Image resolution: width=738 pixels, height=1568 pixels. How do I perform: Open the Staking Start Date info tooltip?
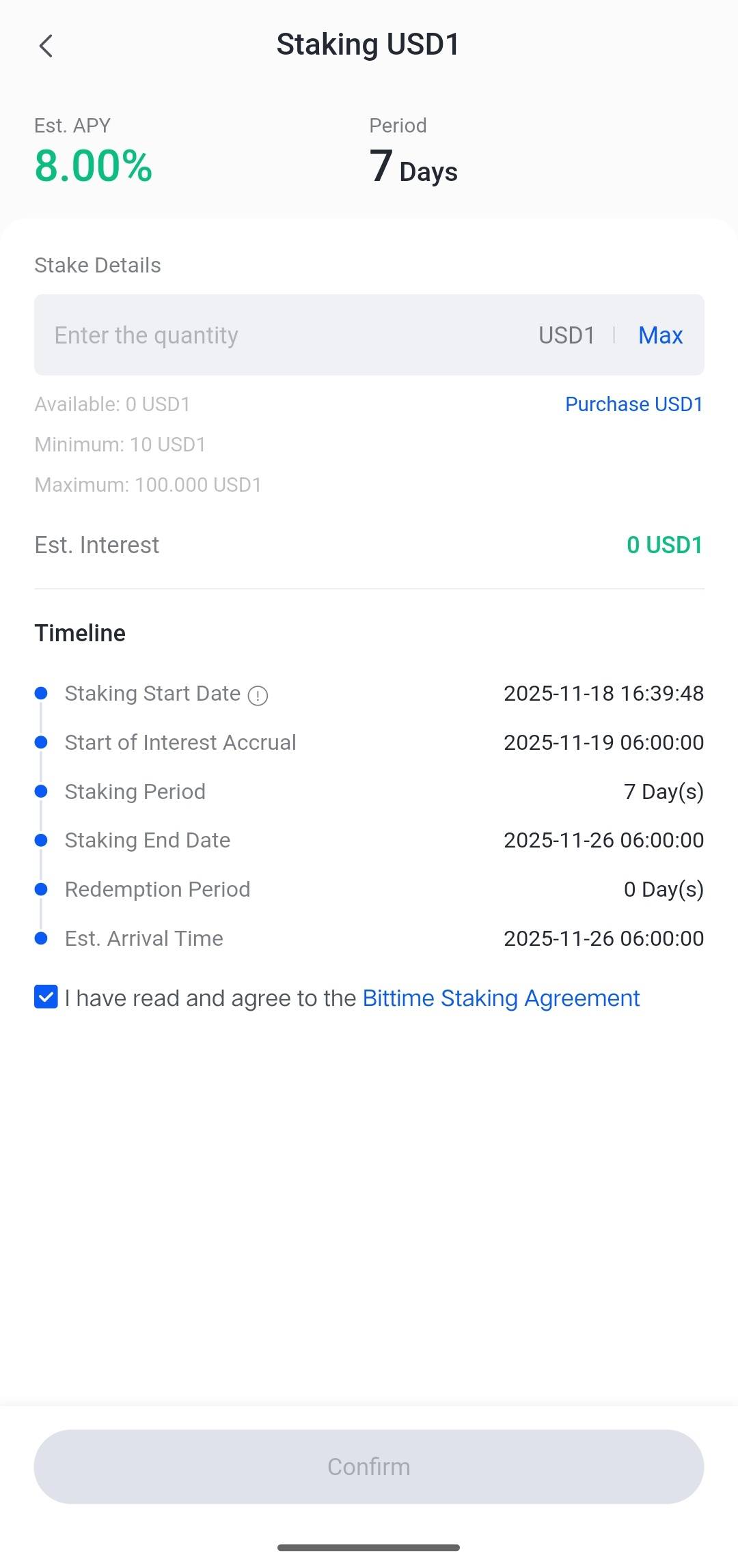tap(257, 695)
